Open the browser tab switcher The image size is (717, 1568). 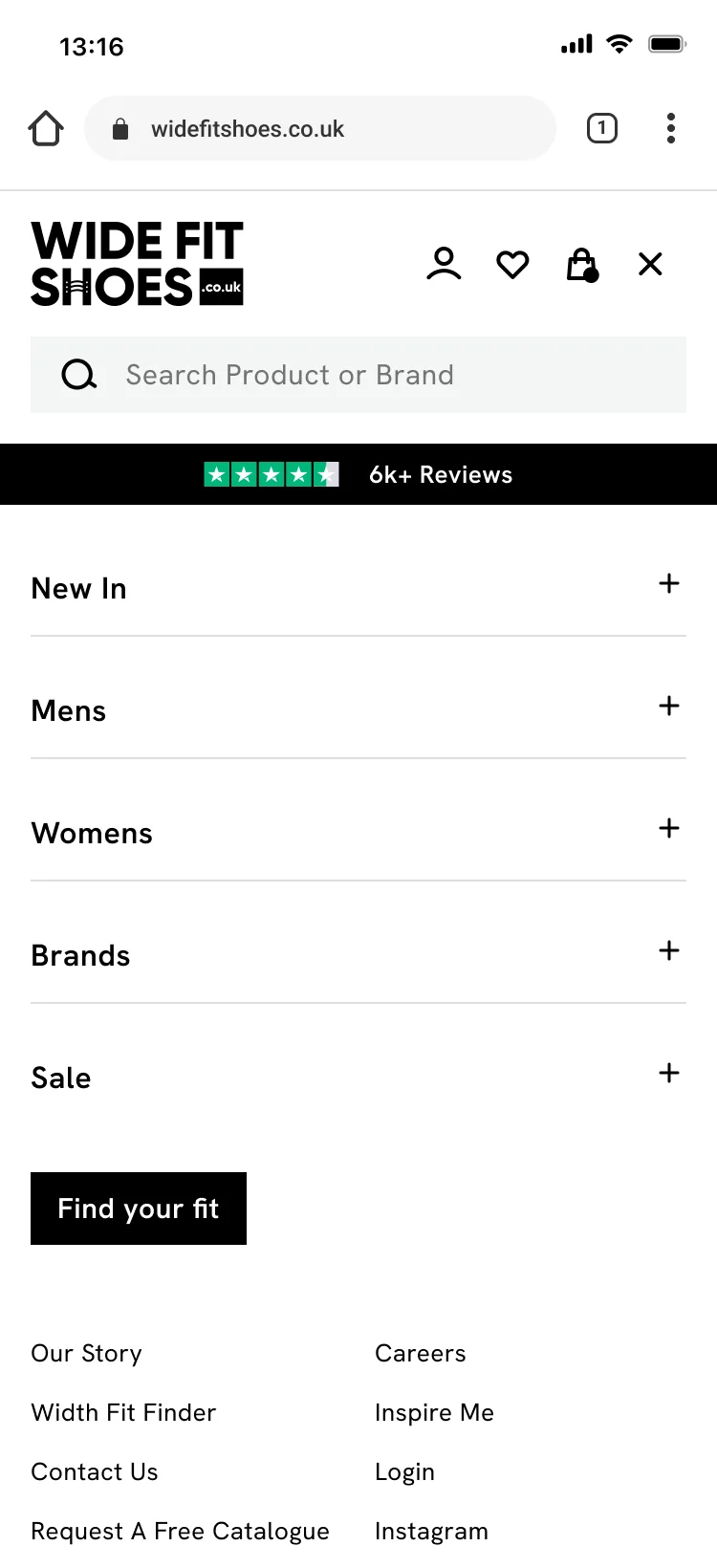(602, 128)
